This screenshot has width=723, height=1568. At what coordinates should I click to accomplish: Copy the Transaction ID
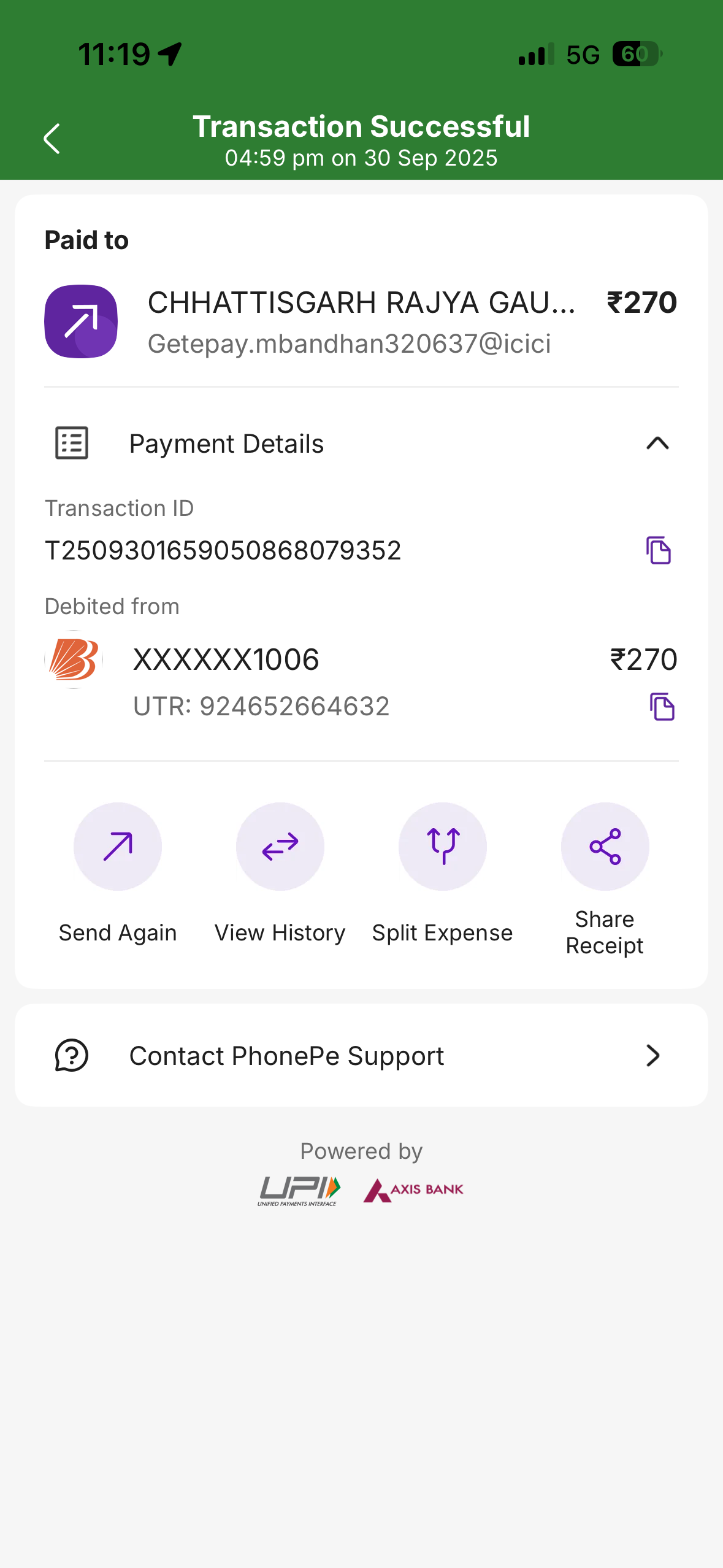tap(658, 550)
